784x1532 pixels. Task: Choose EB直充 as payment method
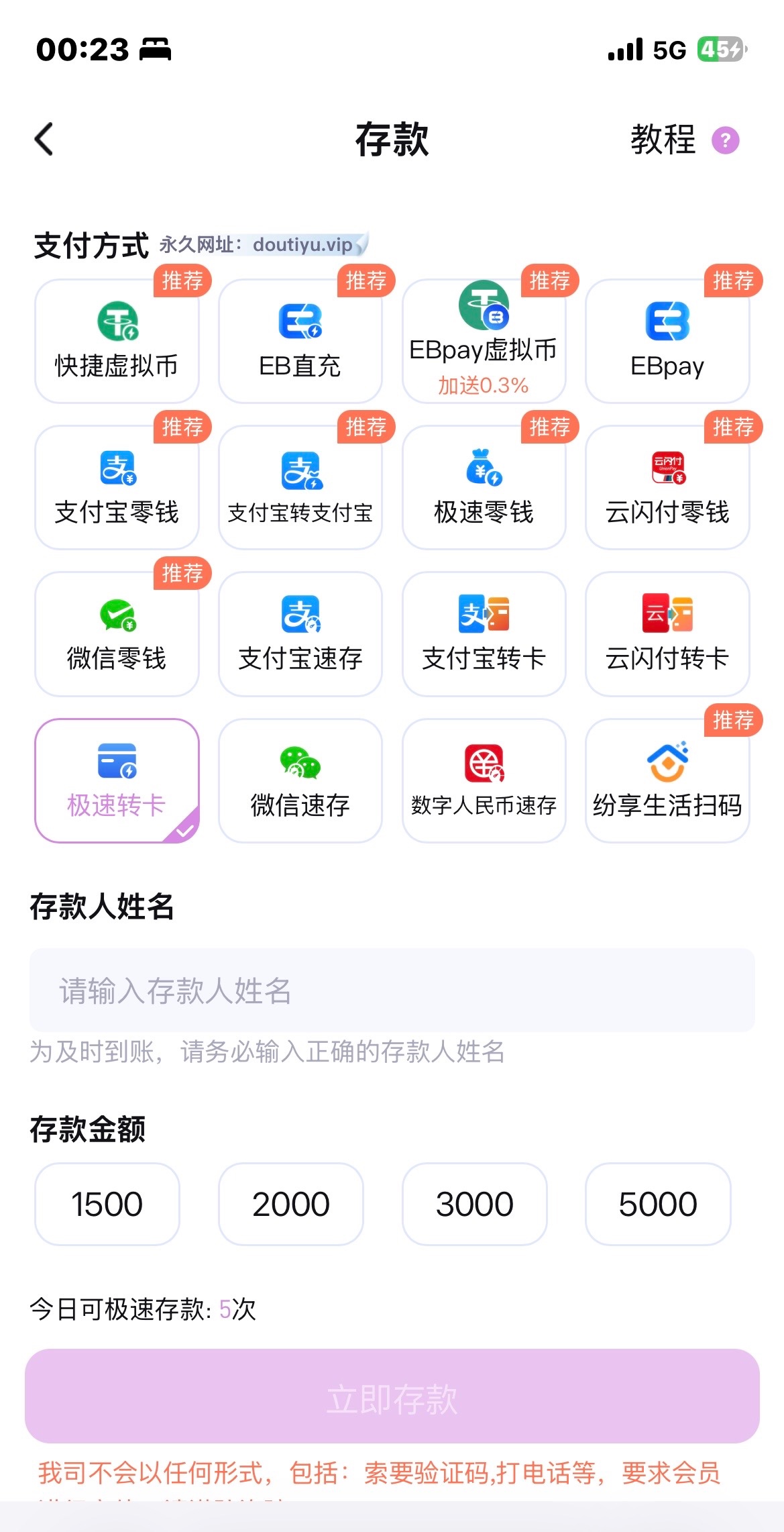tap(300, 342)
